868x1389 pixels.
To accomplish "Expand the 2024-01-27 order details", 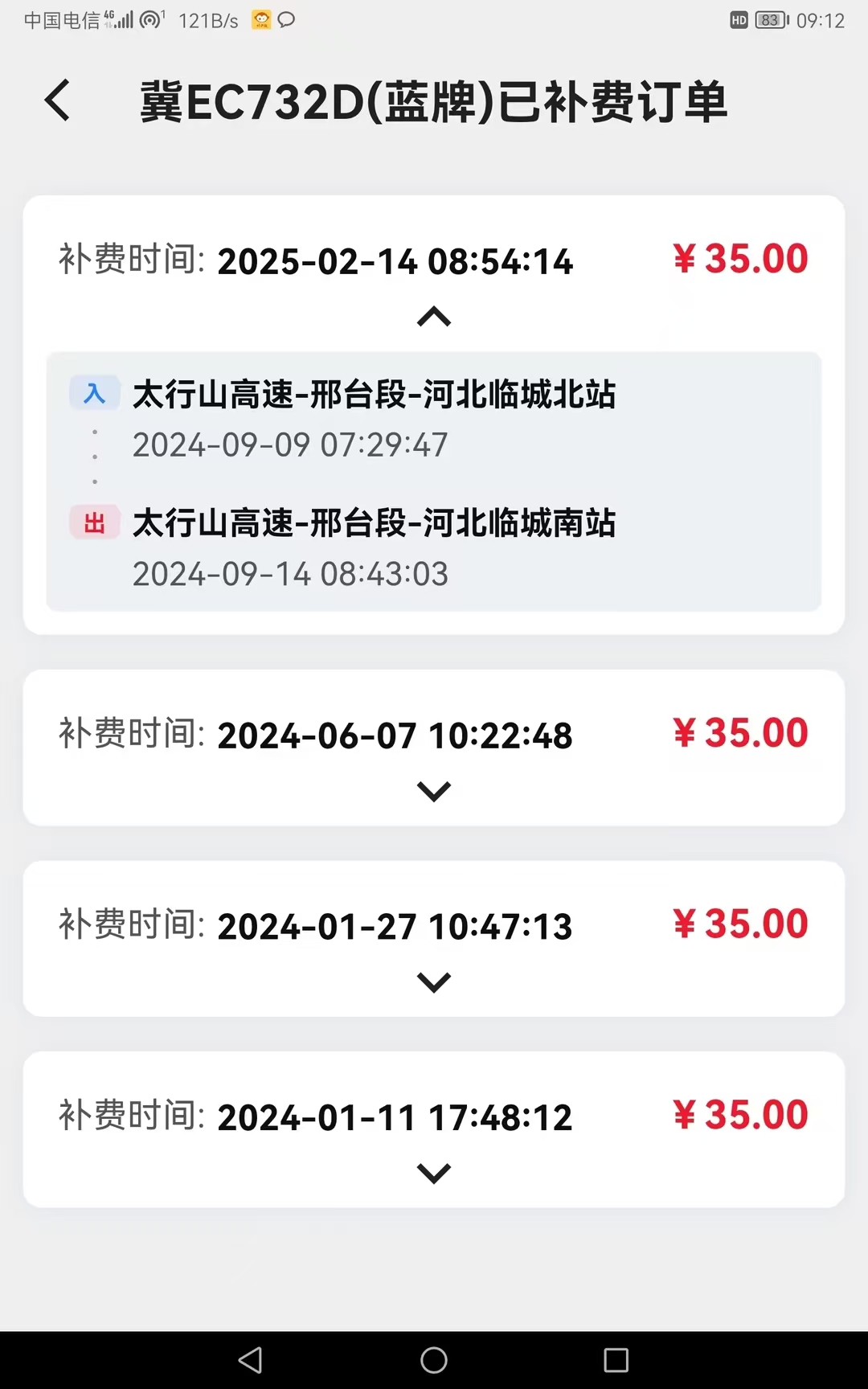I will pos(434,981).
